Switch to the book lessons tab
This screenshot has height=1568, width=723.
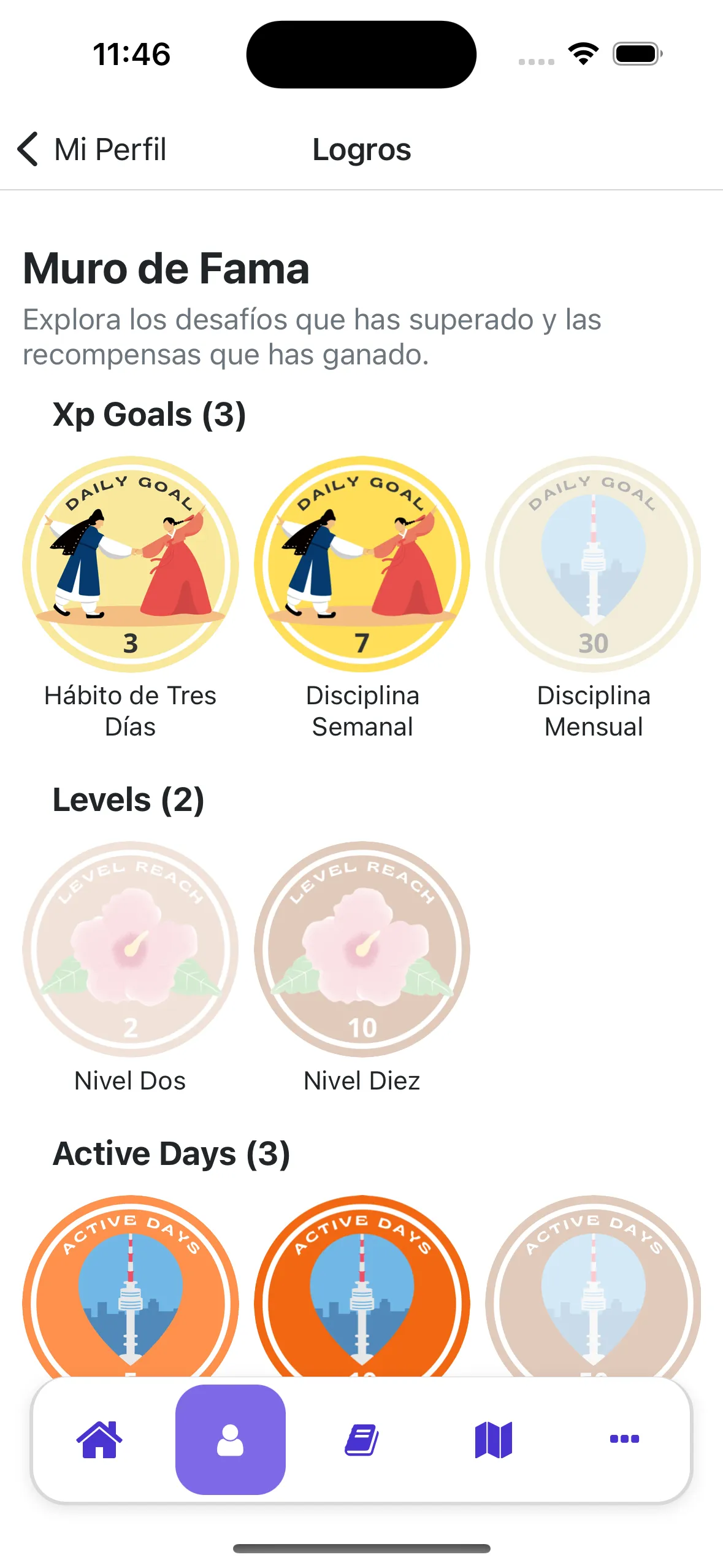point(362,1439)
